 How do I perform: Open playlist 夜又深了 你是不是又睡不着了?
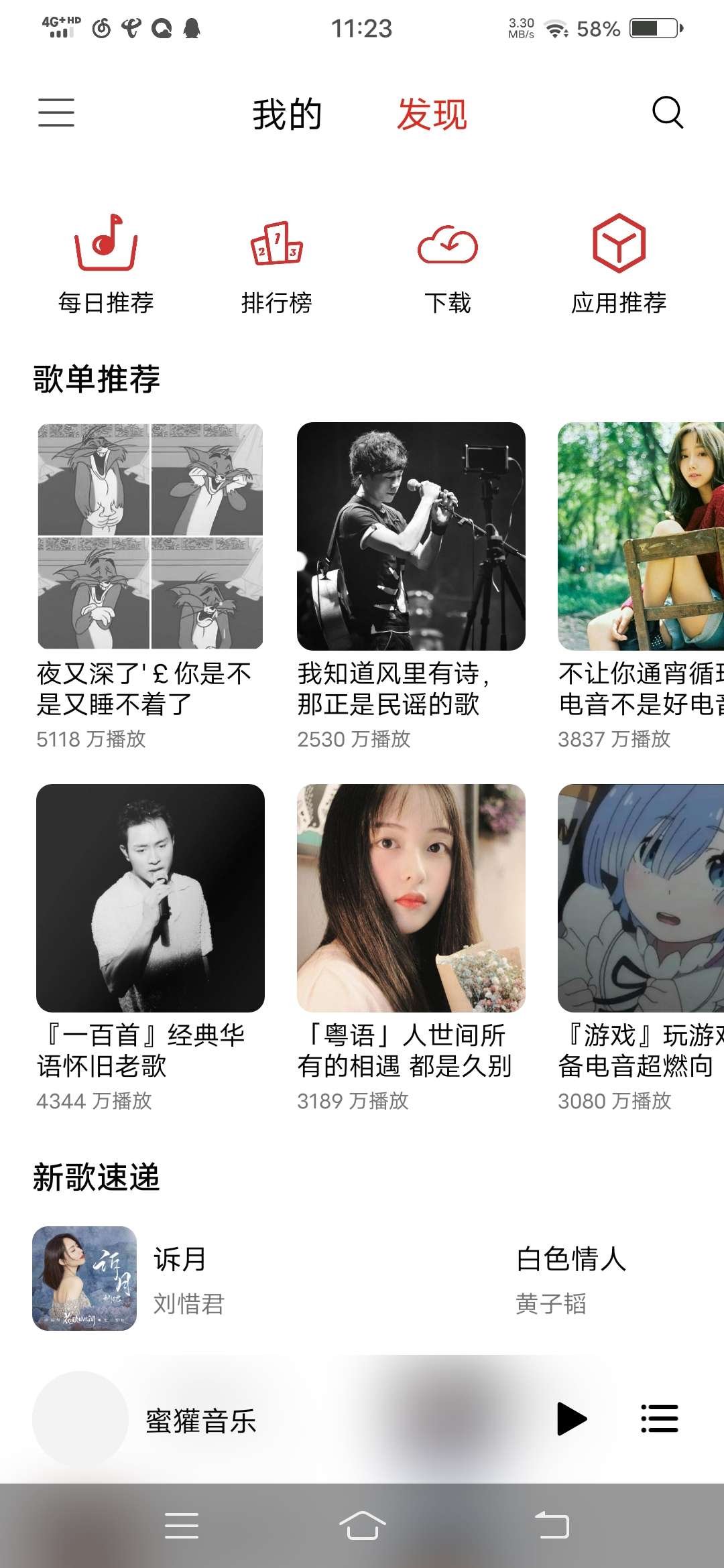tap(150, 536)
